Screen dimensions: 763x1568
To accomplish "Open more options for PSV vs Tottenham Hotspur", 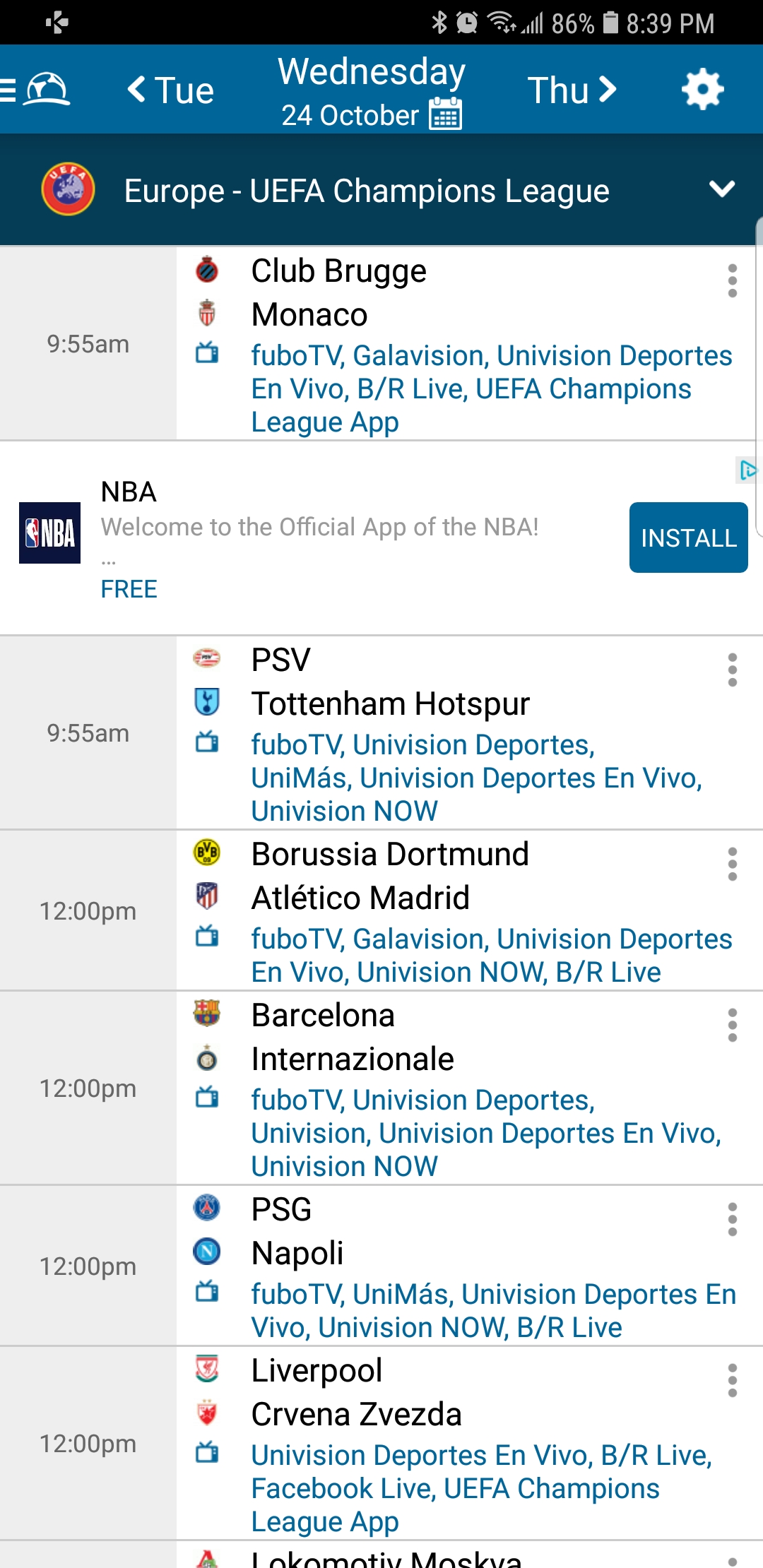I will pyautogui.click(x=732, y=670).
